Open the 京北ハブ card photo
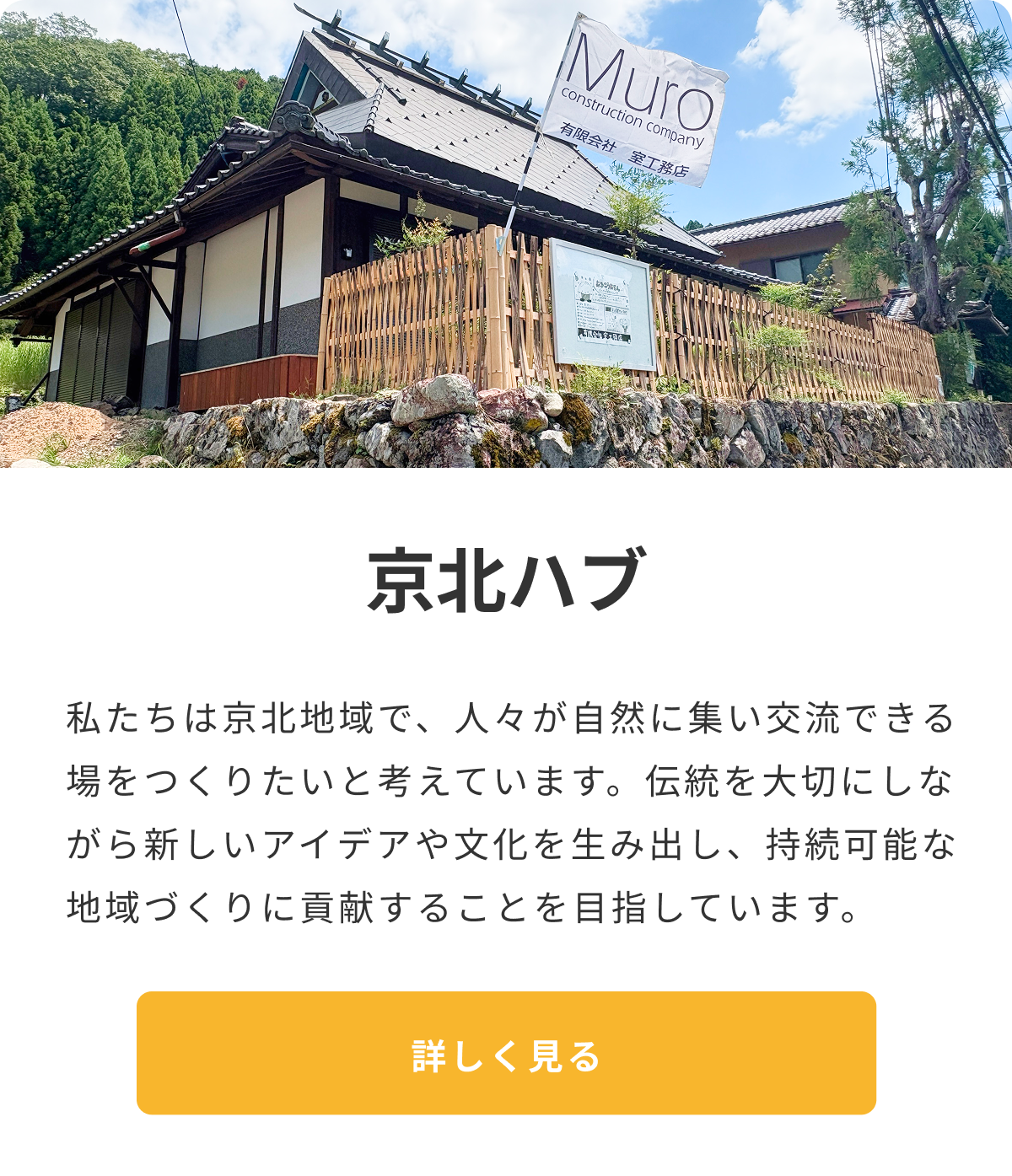 (506, 234)
